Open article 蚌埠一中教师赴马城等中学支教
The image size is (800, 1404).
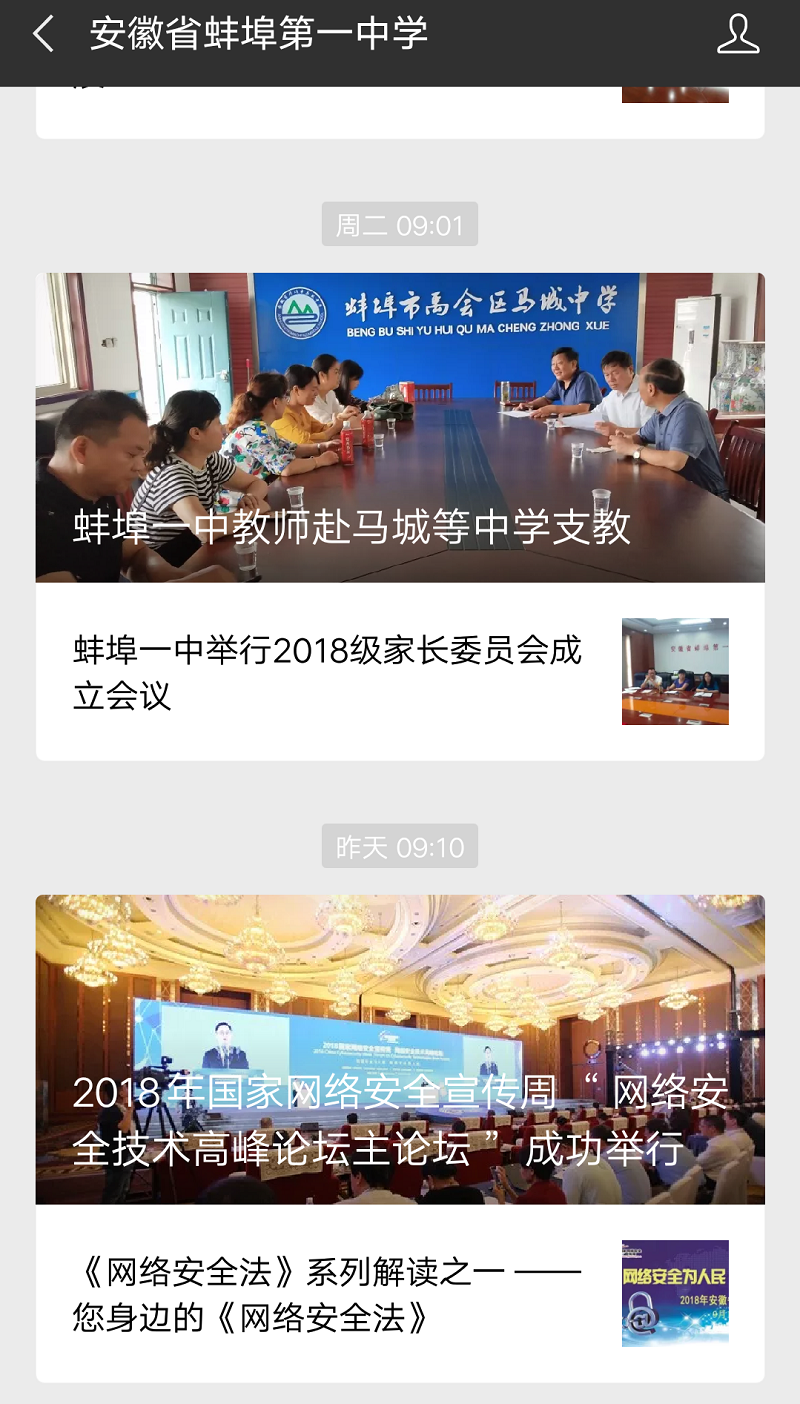(400, 428)
